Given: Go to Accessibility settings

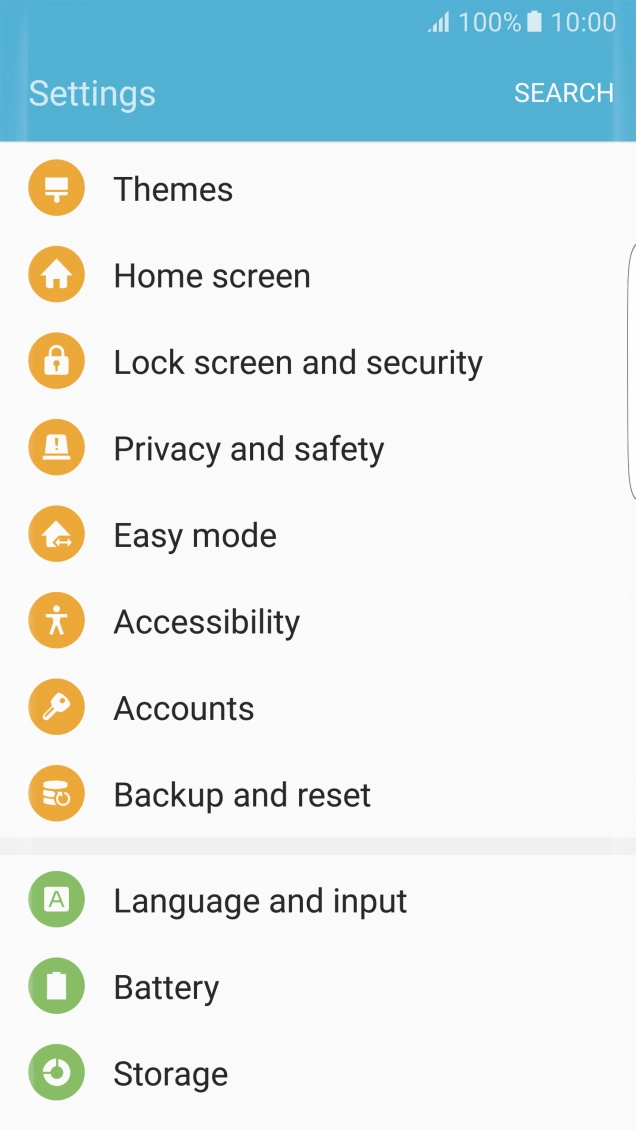Looking at the screenshot, I should (x=206, y=622).
